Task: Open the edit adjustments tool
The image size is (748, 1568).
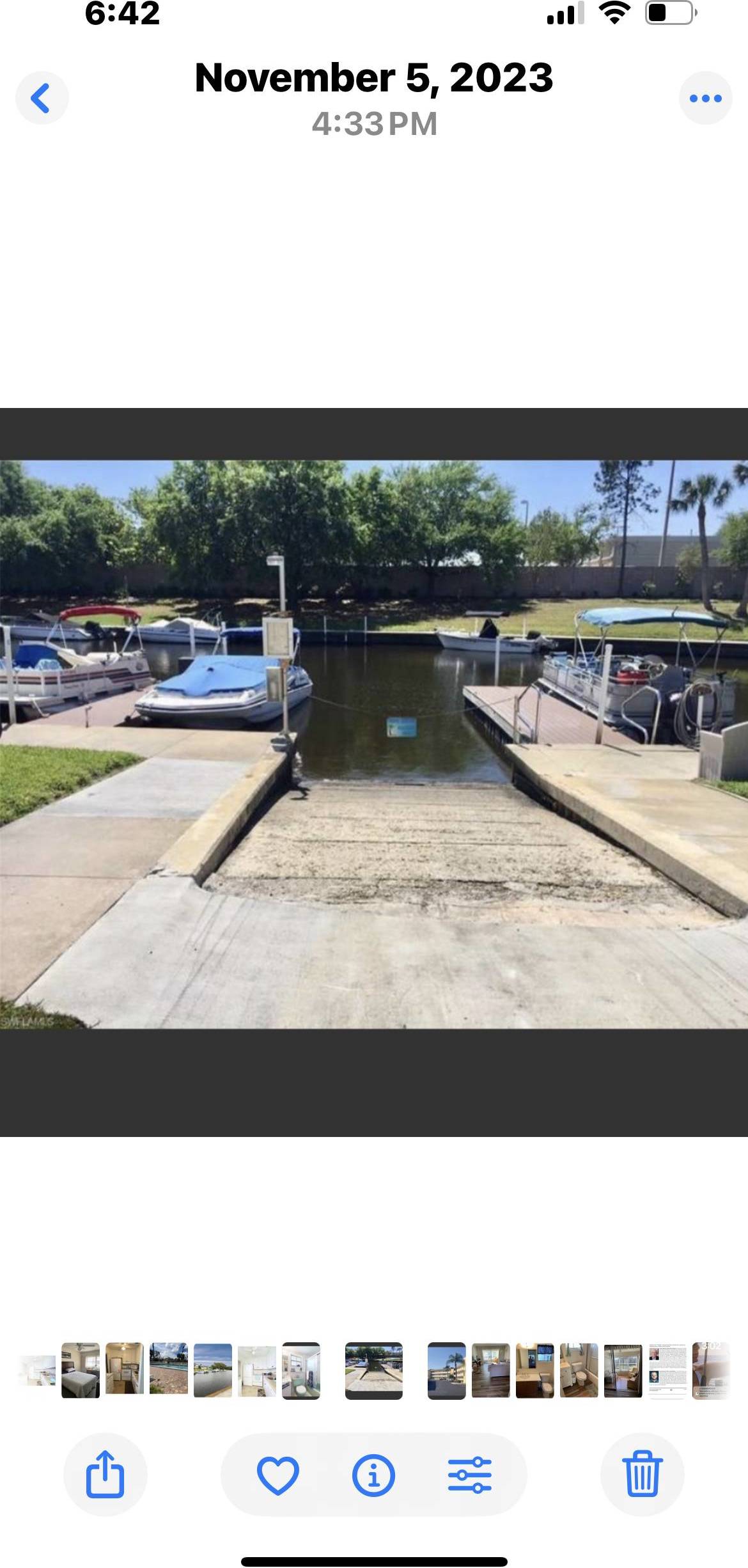Action: (x=470, y=1475)
